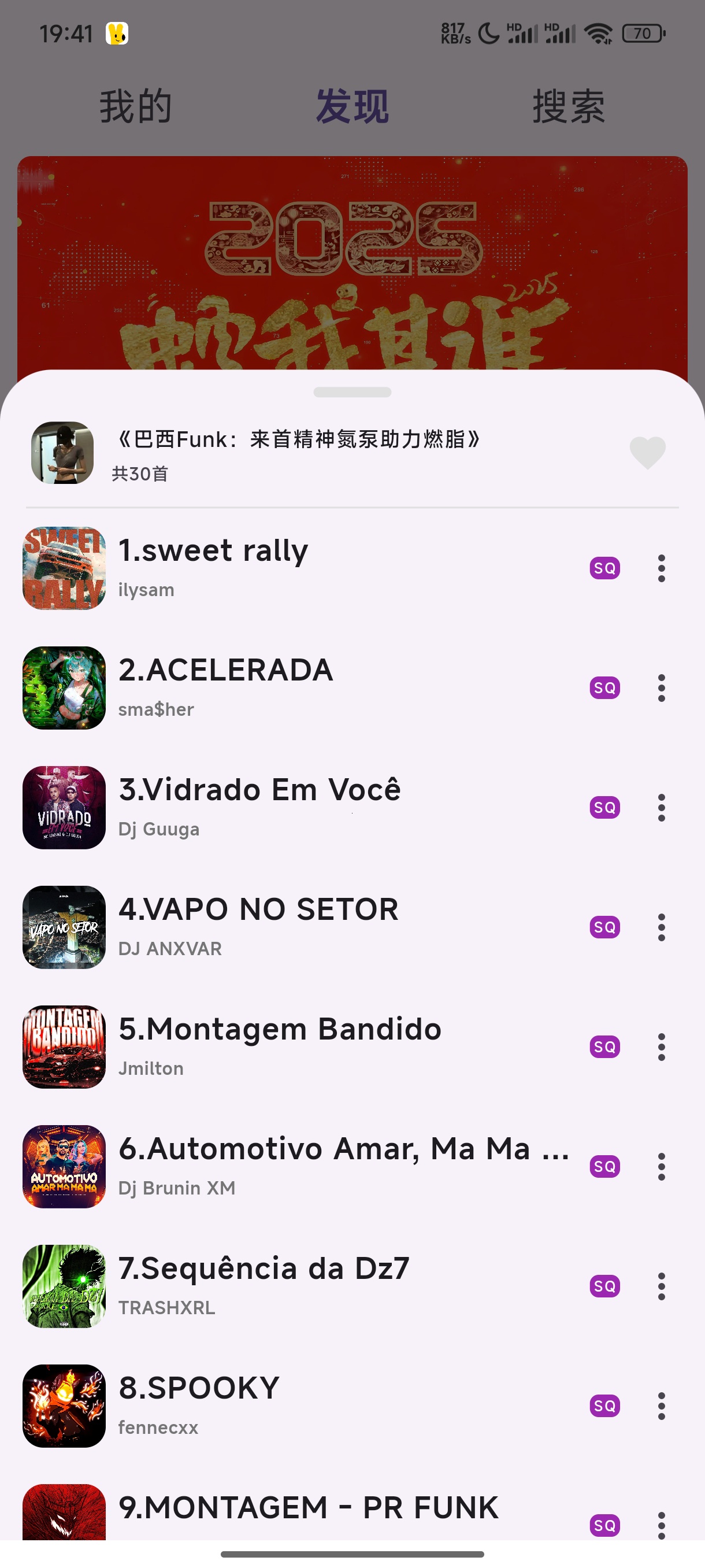Open more options for Sequência da Dz7
The image size is (705, 1568).
[661, 1286]
